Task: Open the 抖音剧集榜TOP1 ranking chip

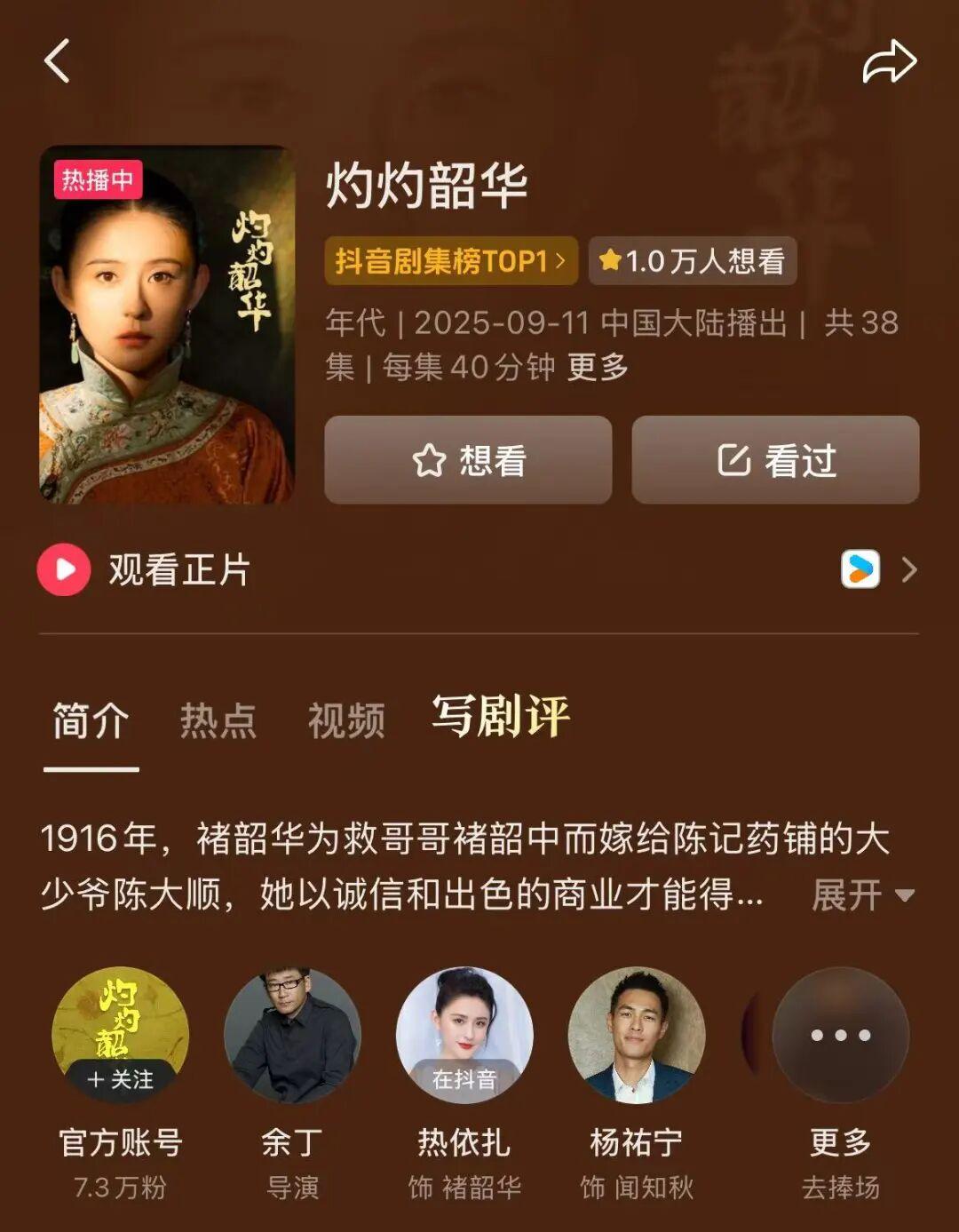Action: (x=450, y=261)
